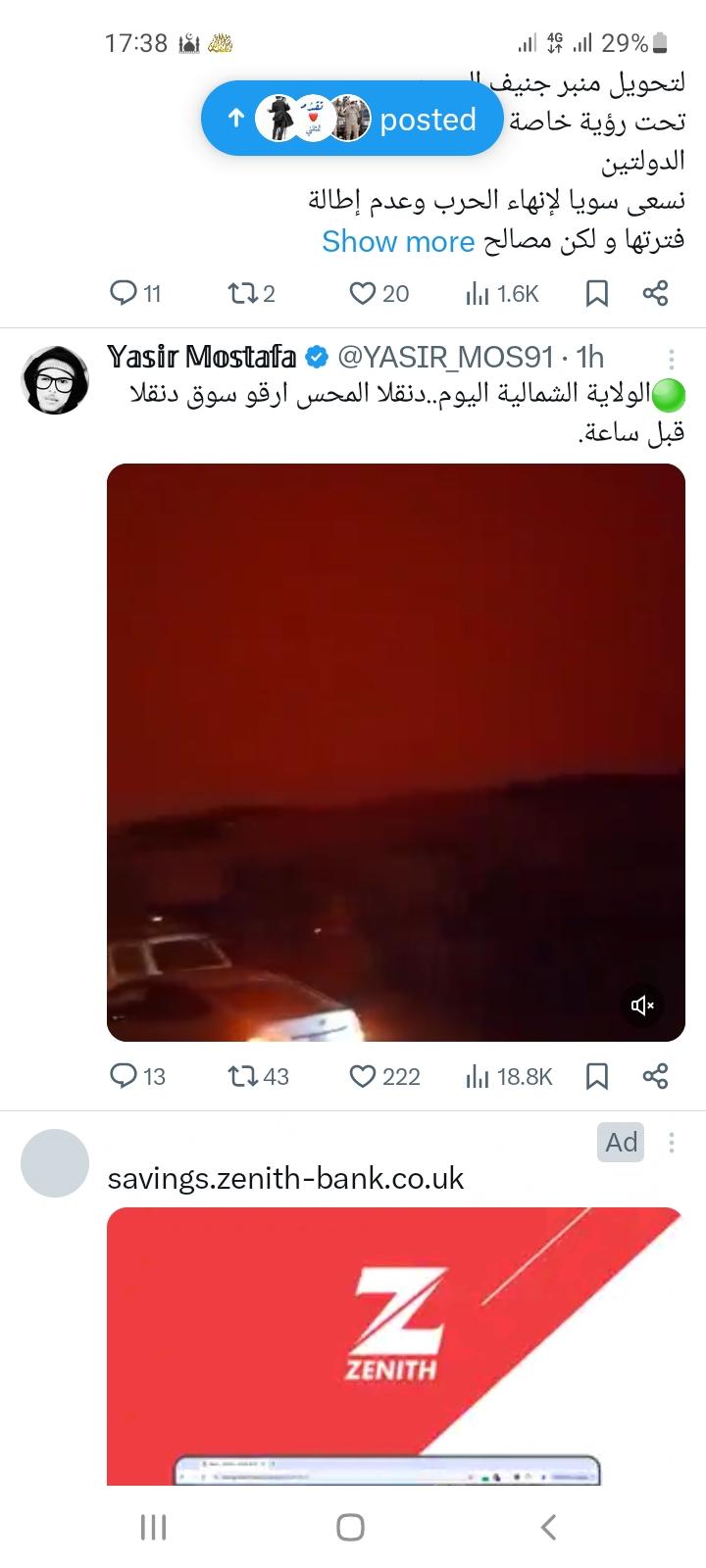
Task: Bookmark Yasir Mostafa's post
Action: (x=596, y=1076)
